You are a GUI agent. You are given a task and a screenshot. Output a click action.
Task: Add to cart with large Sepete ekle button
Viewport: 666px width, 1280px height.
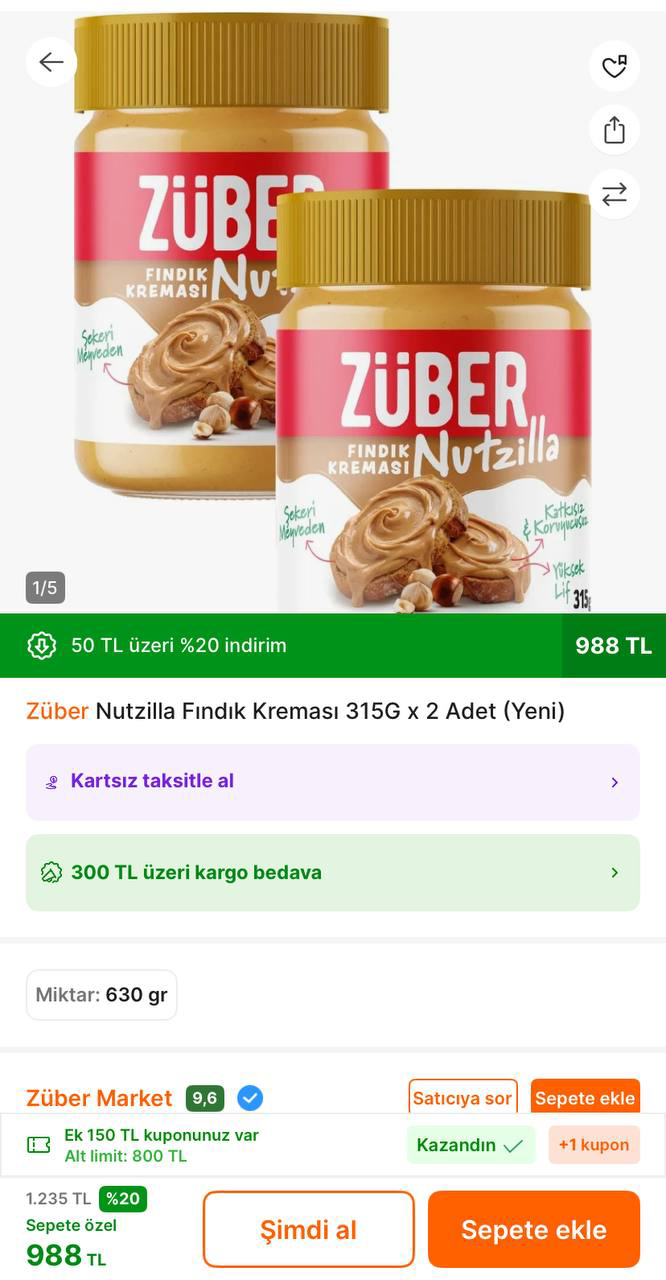(533, 1229)
